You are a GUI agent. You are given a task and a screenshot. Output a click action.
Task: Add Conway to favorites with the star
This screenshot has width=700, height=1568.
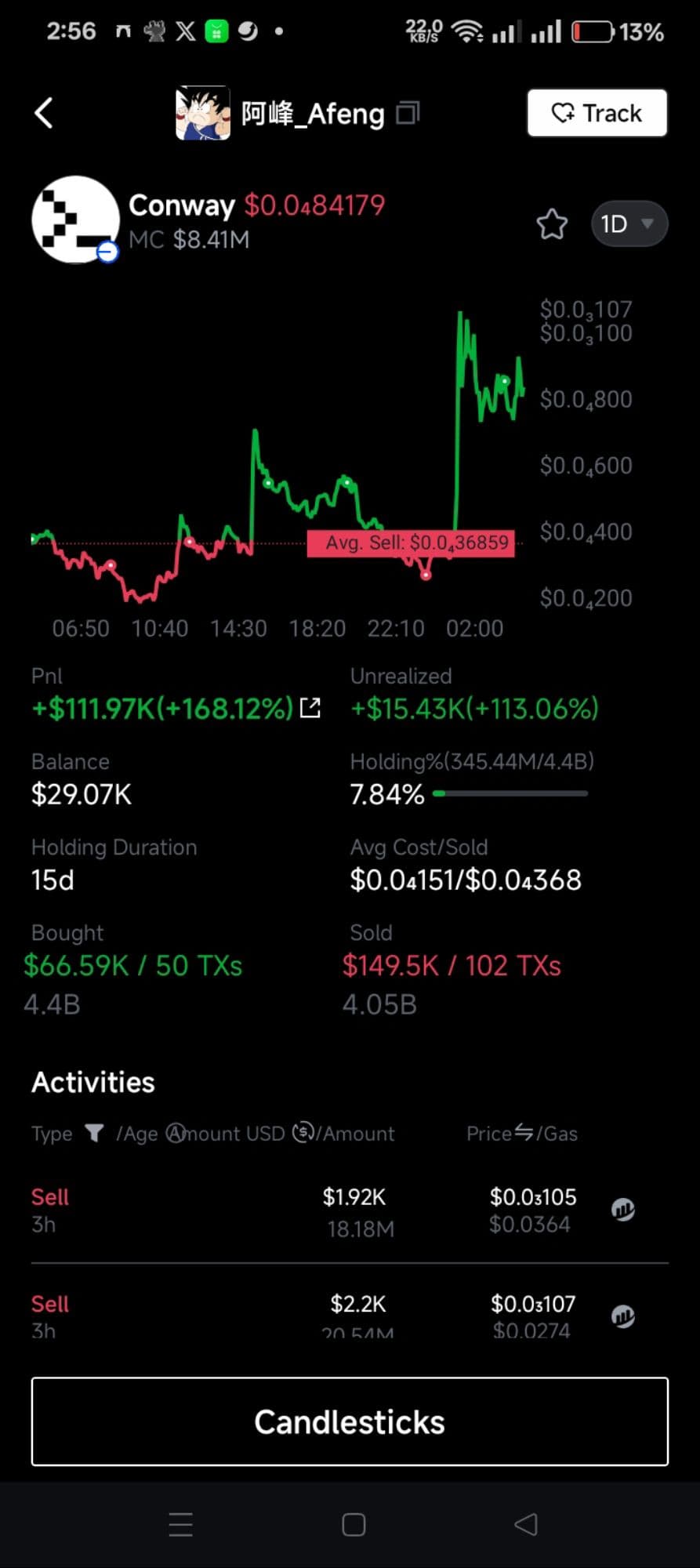(552, 224)
